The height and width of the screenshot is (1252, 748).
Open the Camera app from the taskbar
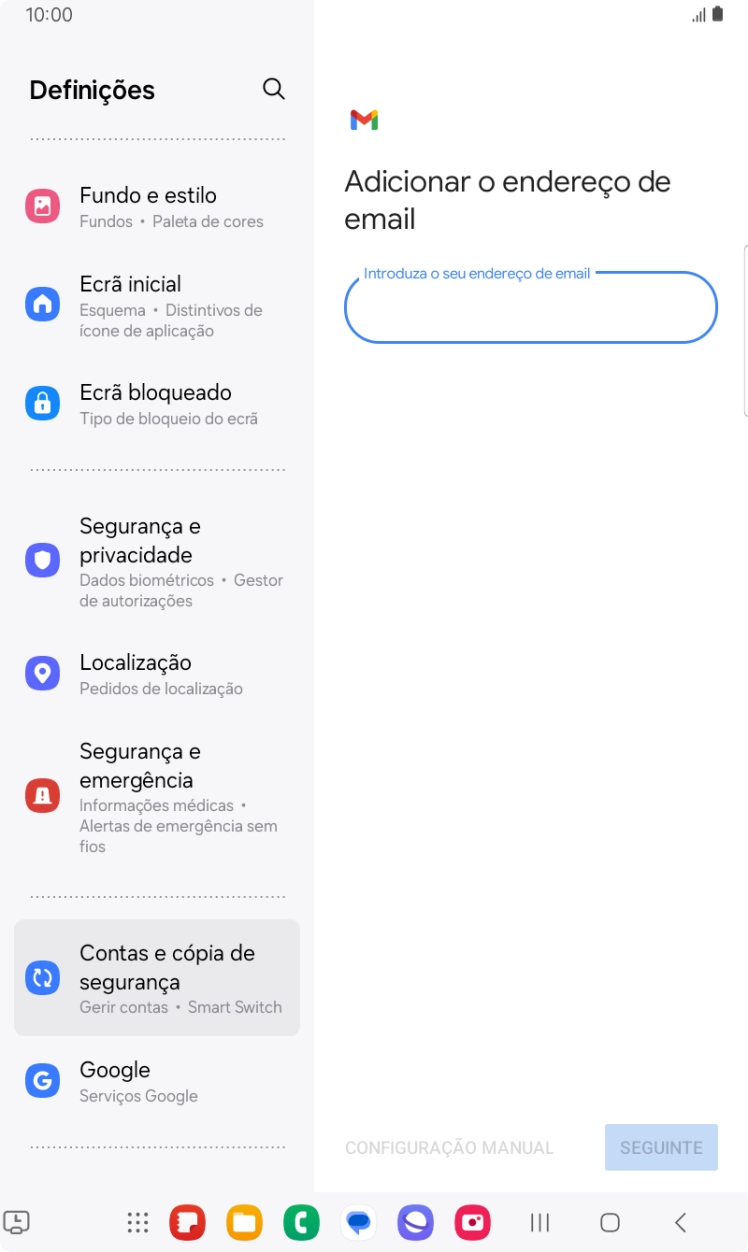[471, 1222]
